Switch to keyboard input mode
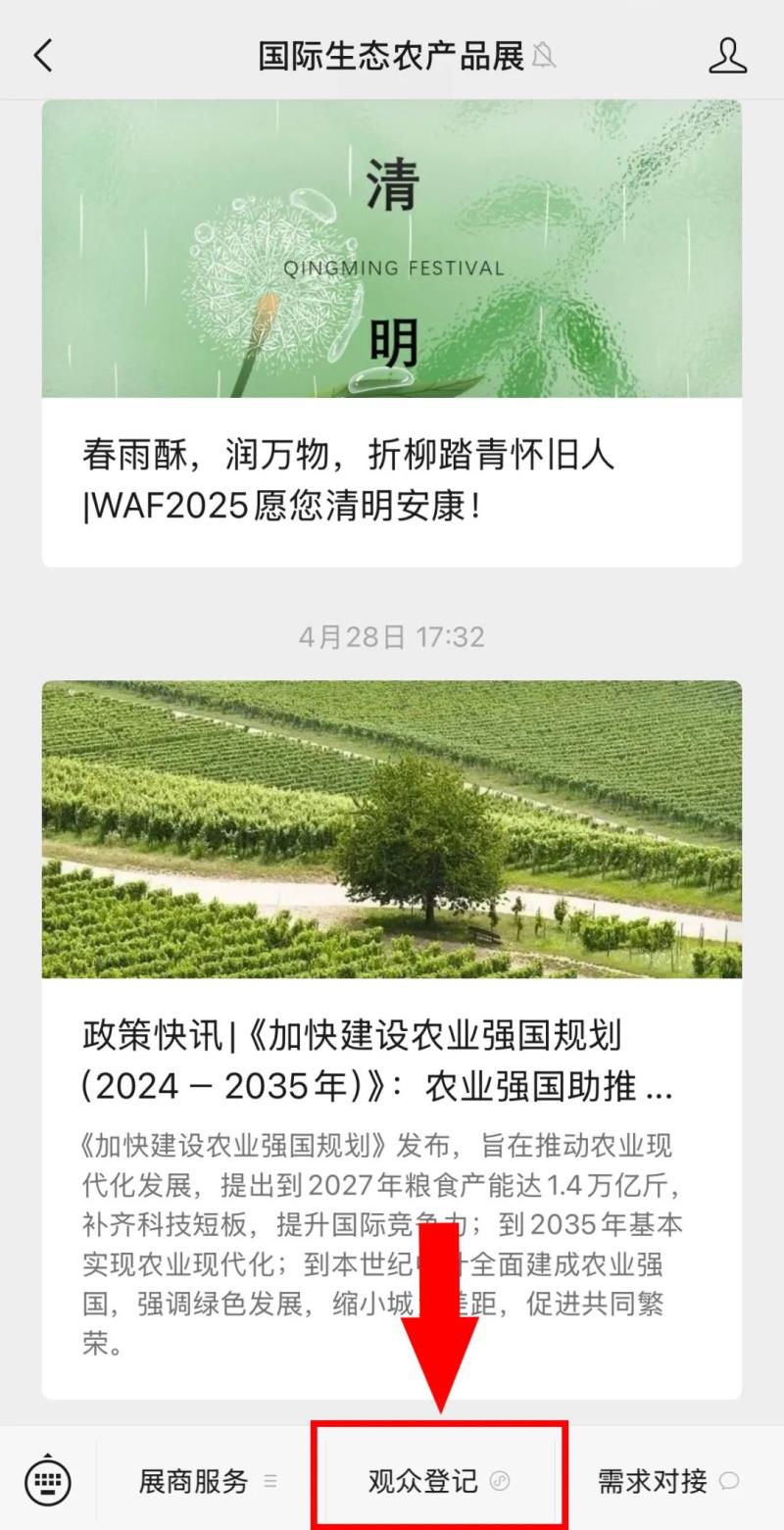This screenshot has height=1530, width=784. (47, 1480)
